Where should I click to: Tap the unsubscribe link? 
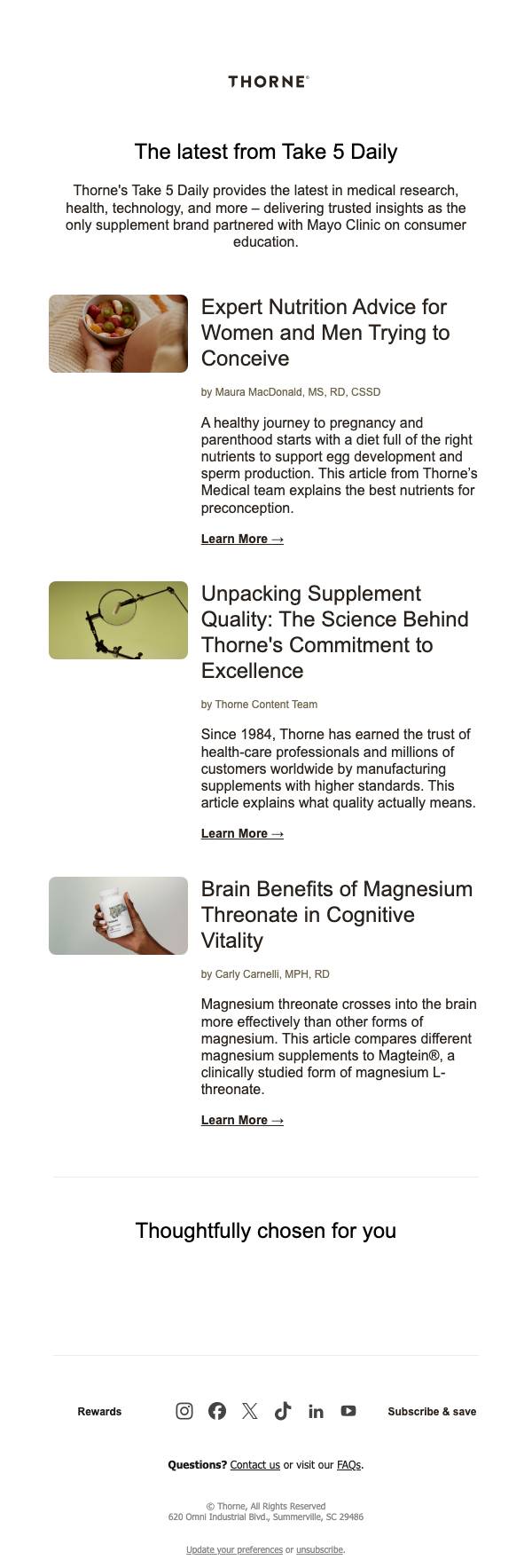click(x=319, y=1549)
